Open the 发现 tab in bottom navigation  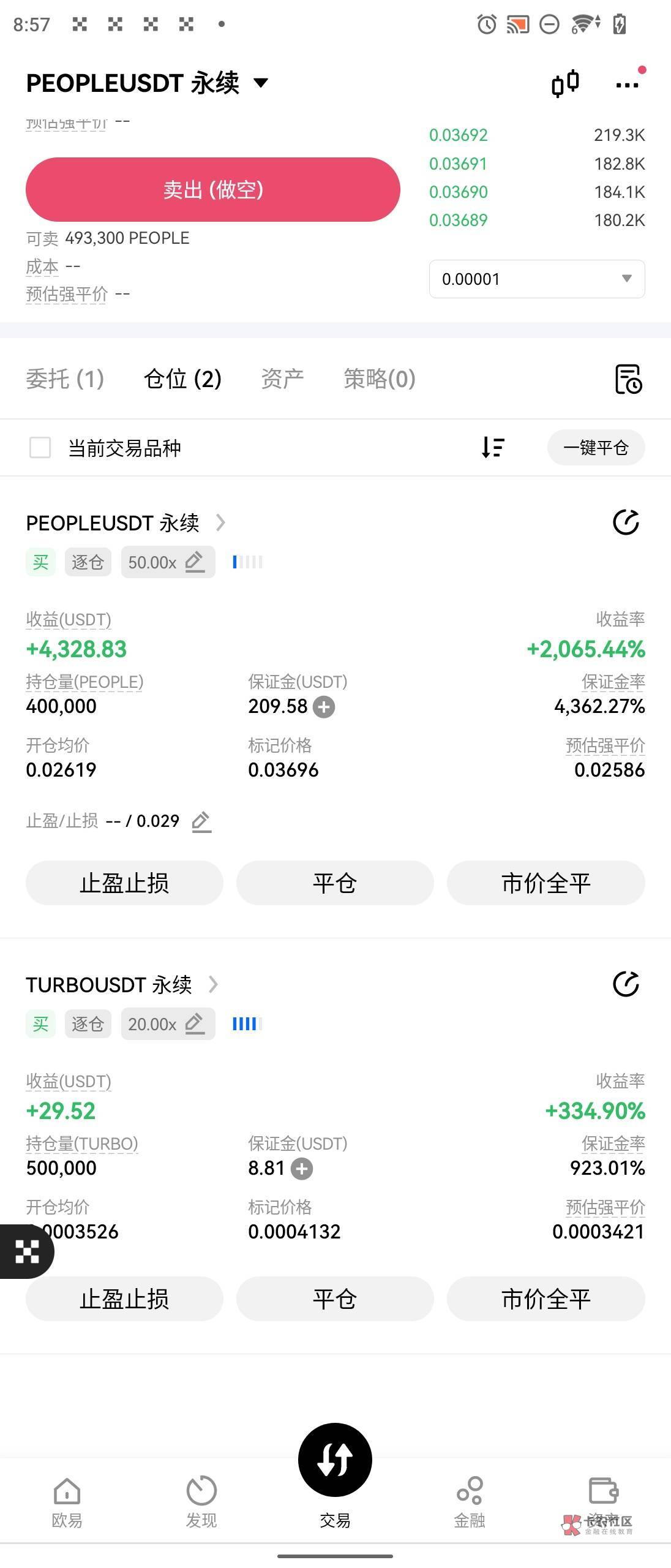click(x=201, y=1502)
